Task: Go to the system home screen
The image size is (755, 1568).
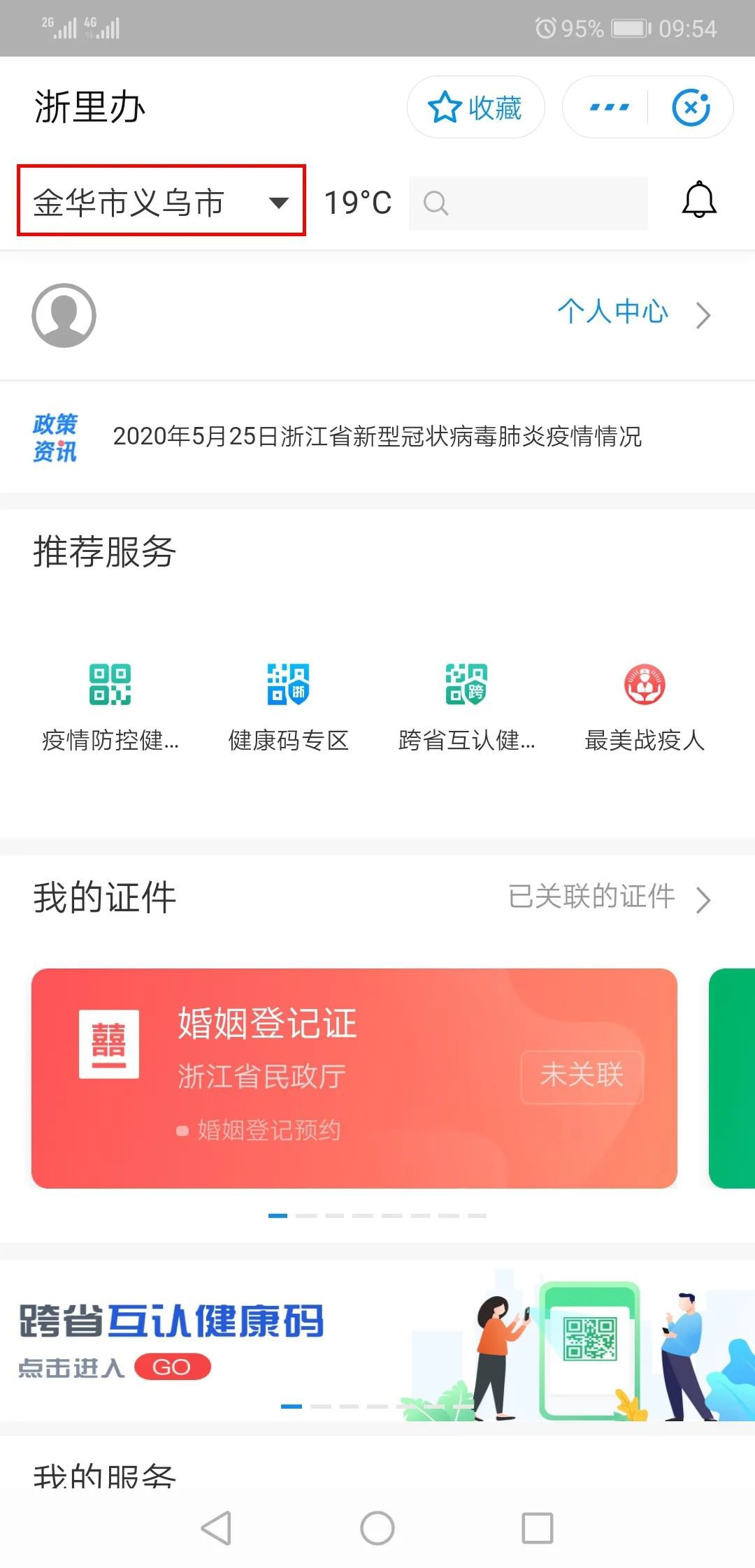Action: click(x=377, y=1527)
